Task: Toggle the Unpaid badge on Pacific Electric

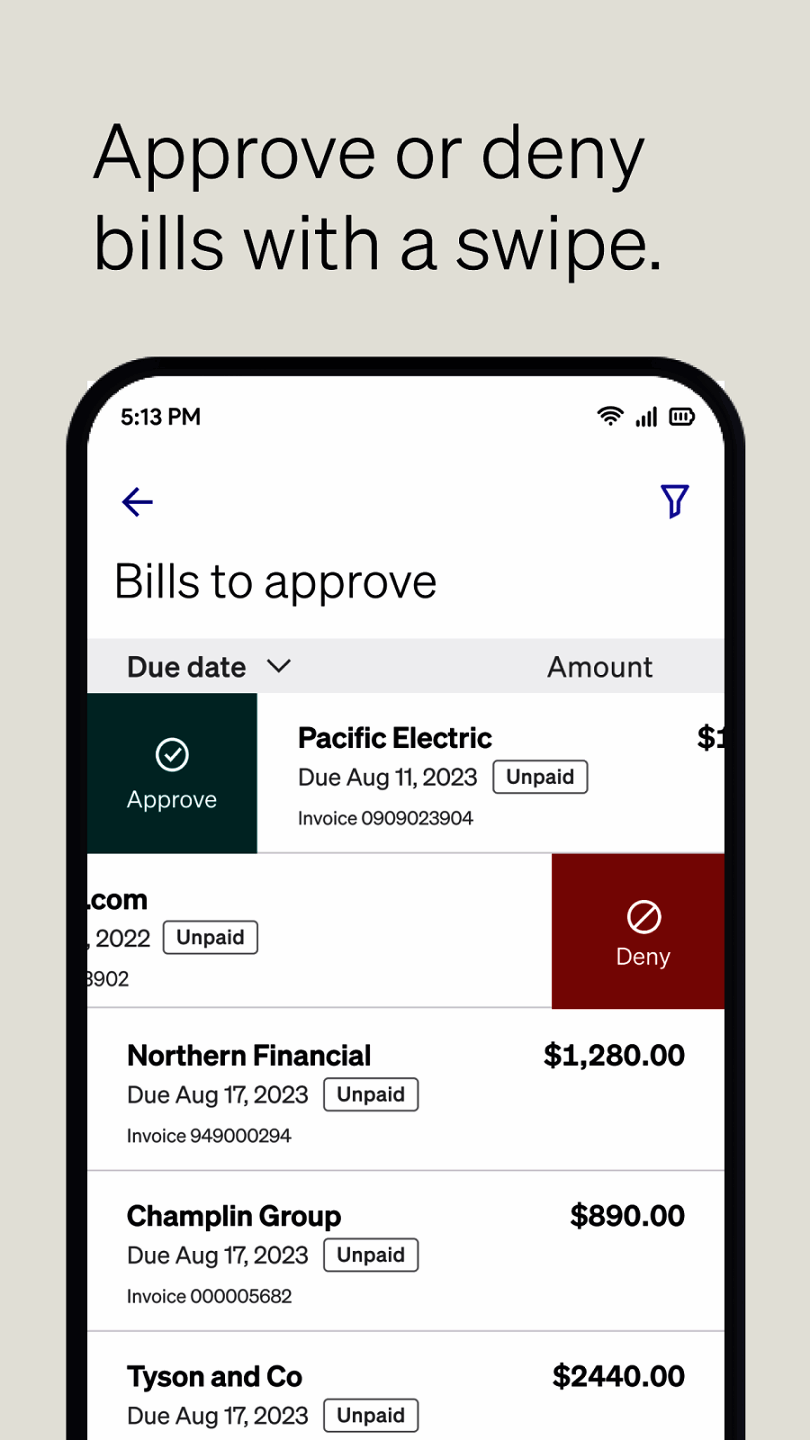Action: [540, 776]
